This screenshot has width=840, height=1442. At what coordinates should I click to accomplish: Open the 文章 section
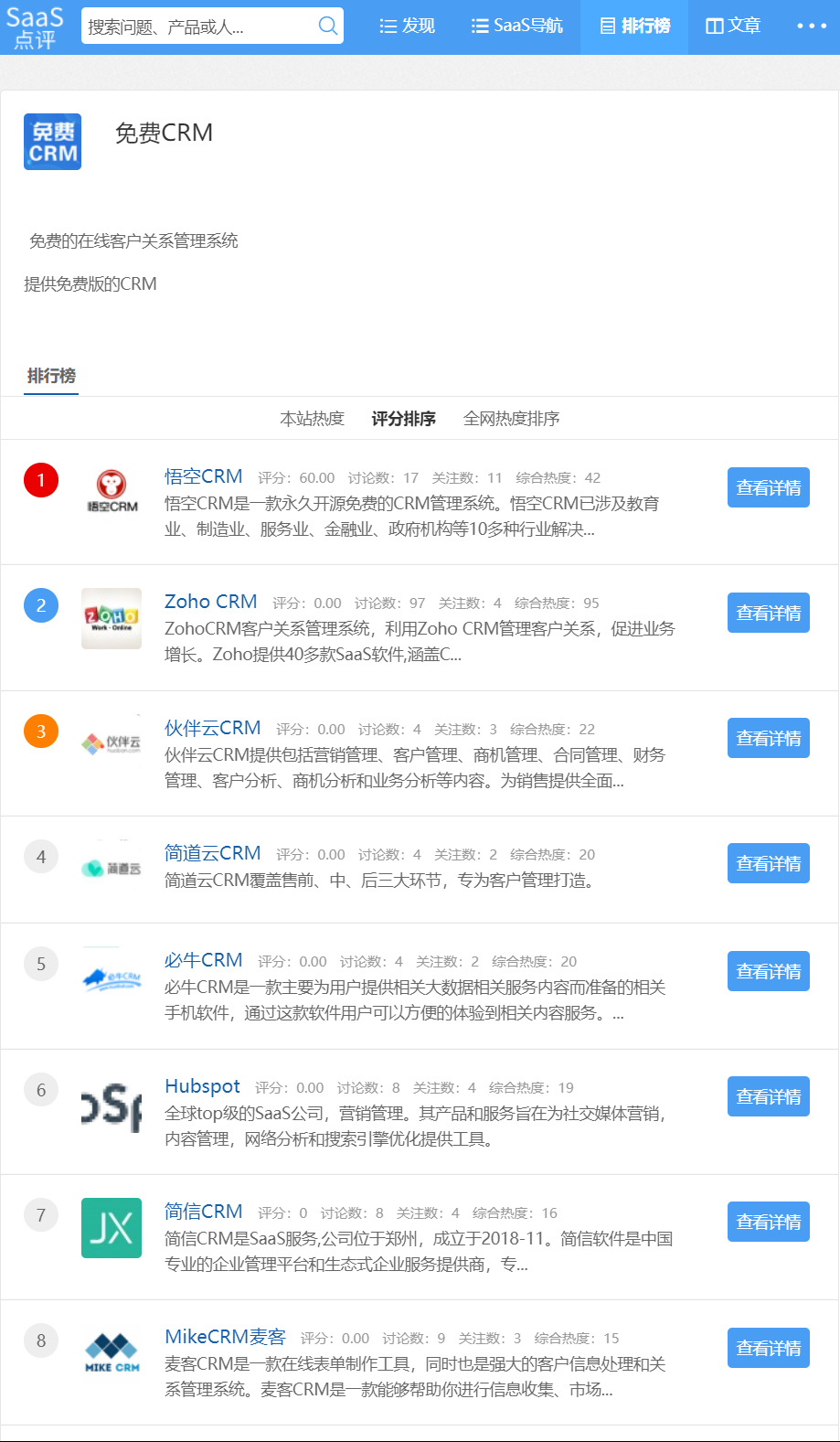(x=733, y=27)
